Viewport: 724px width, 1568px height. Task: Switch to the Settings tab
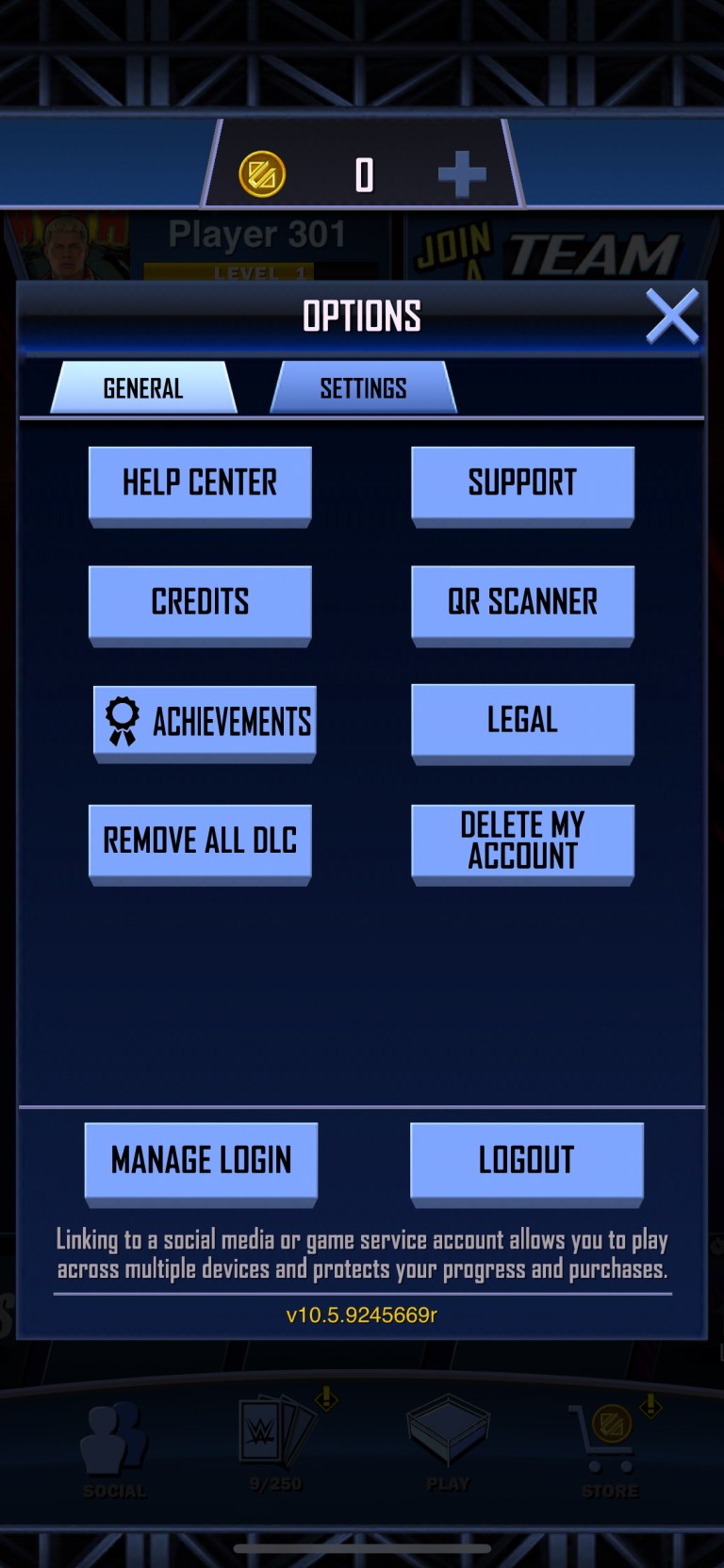click(364, 387)
